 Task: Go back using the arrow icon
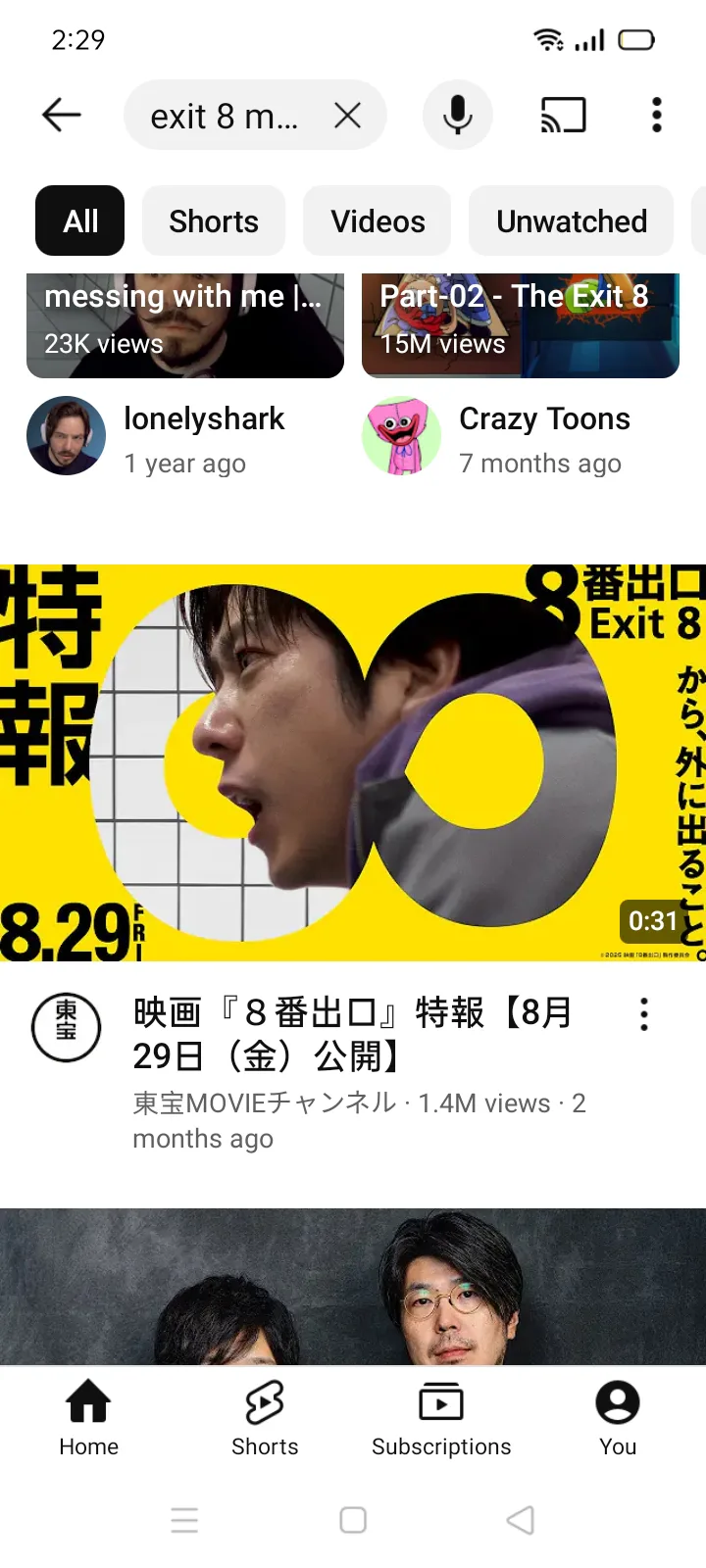pyautogui.click(x=61, y=116)
